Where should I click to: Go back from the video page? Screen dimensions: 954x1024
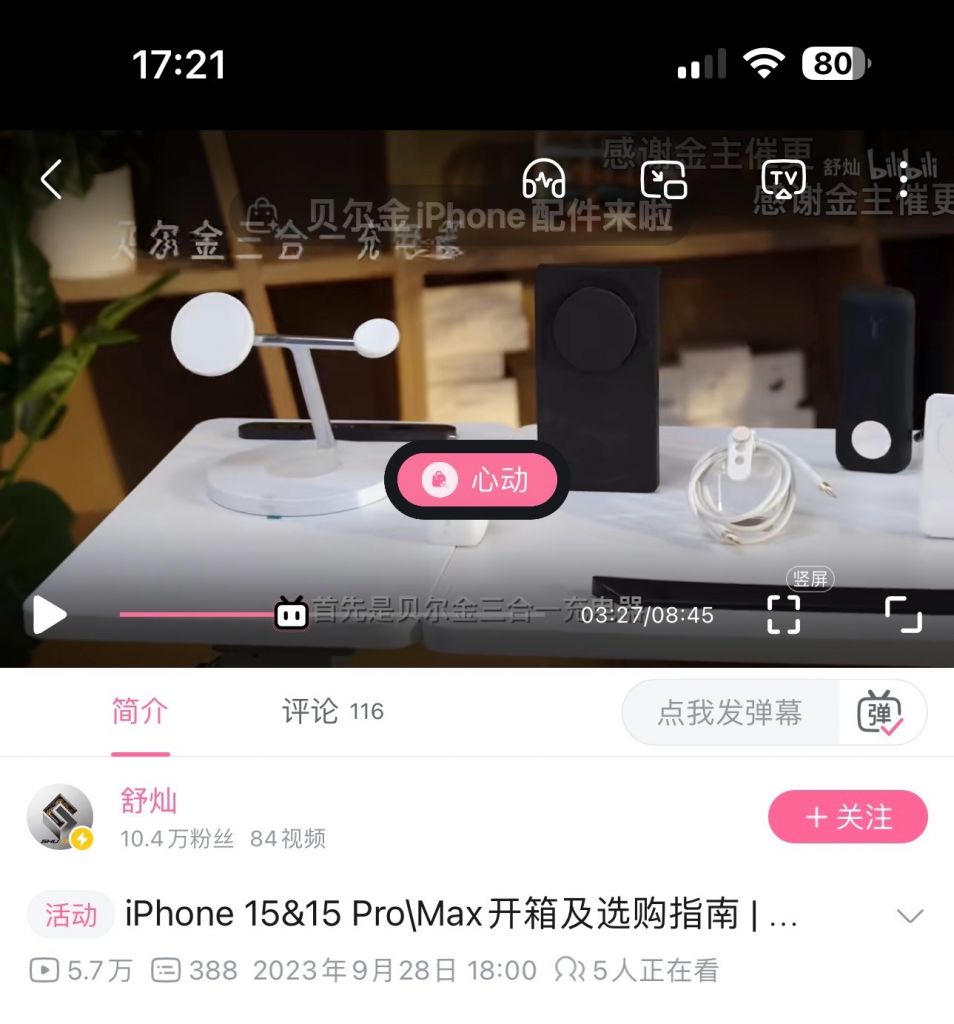click(x=51, y=180)
